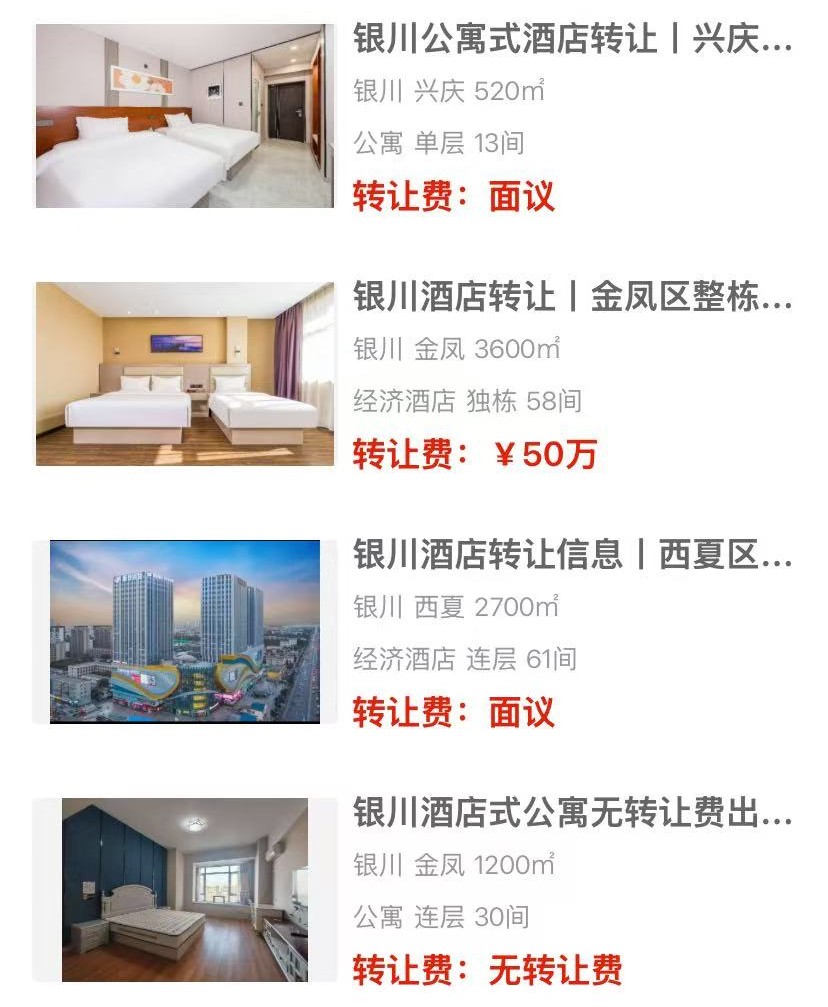This screenshot has width=828, height=1007.
Task: Open the 兴庆 520㎡ apartment hotel listing
Action: [x=571, y=40]
